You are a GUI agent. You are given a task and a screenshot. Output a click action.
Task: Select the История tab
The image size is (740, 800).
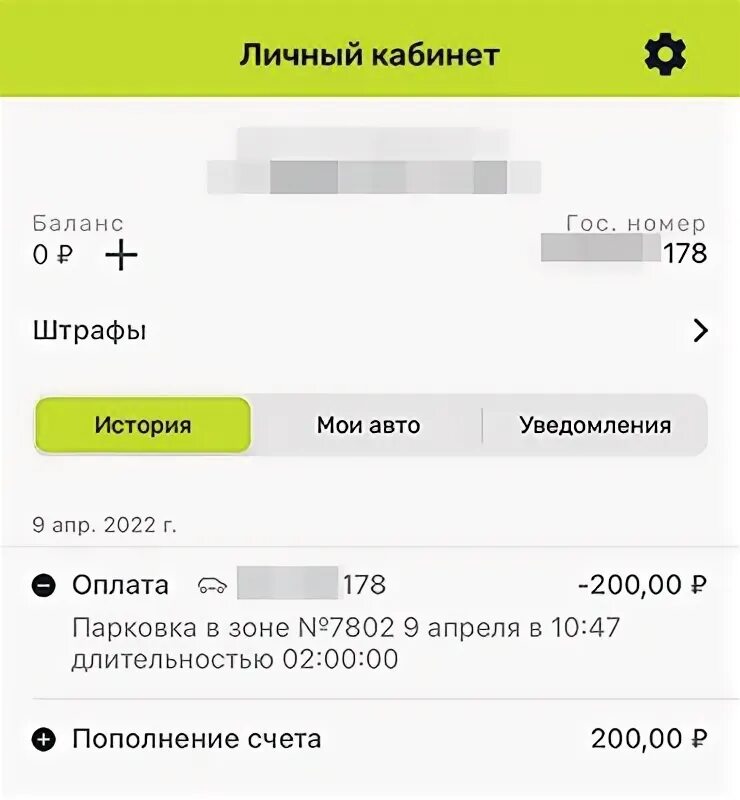pyautogui.click(x=143, y=425)
